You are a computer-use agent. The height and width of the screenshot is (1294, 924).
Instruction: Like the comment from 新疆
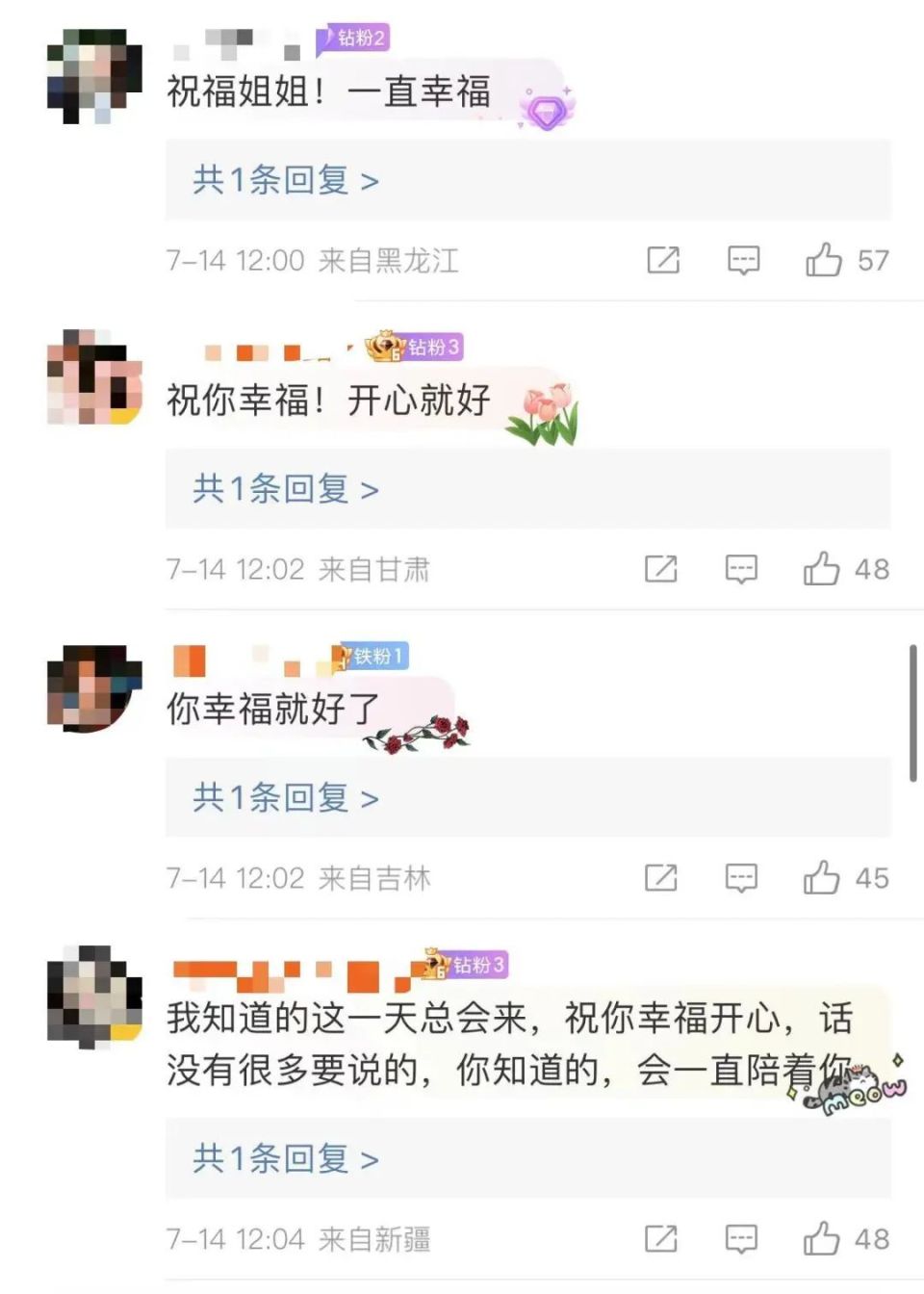pos(822,1239)
